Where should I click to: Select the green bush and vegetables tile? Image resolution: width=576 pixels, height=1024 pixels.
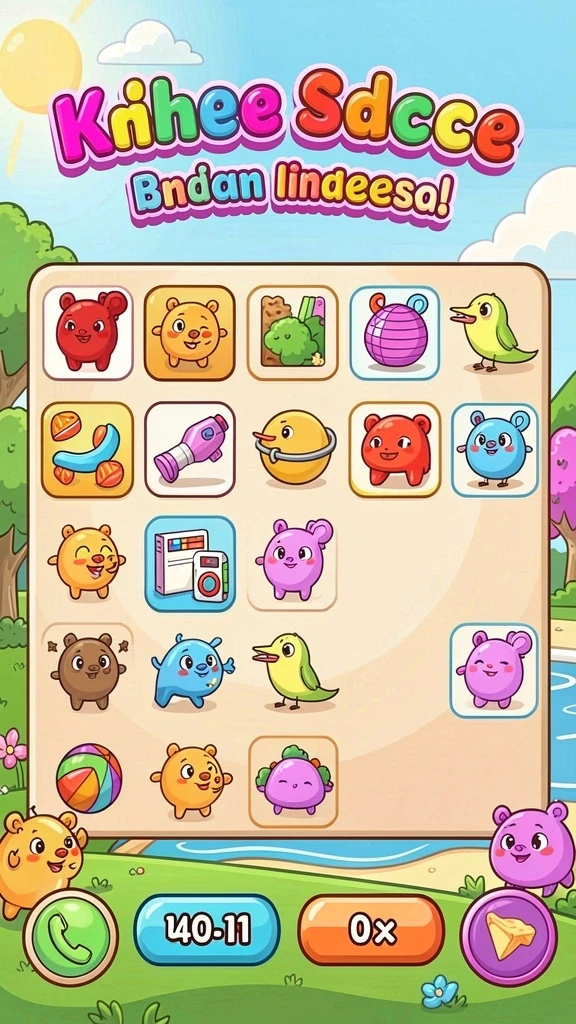(293, 332)
